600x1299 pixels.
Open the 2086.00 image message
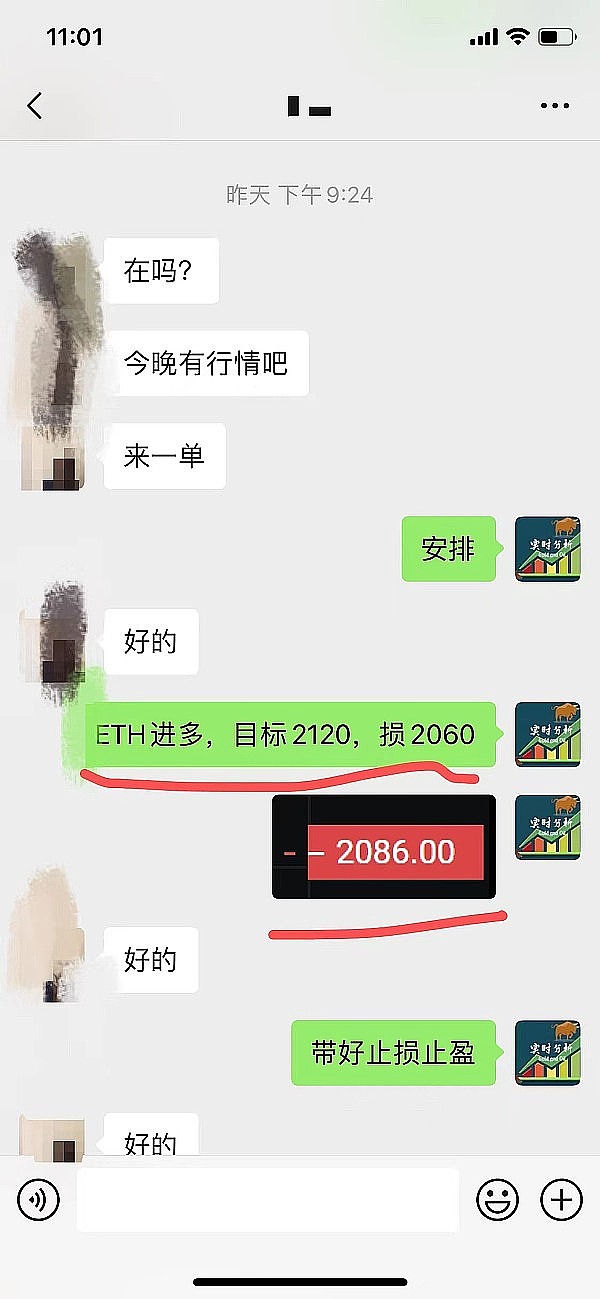(x=384, y=846)
